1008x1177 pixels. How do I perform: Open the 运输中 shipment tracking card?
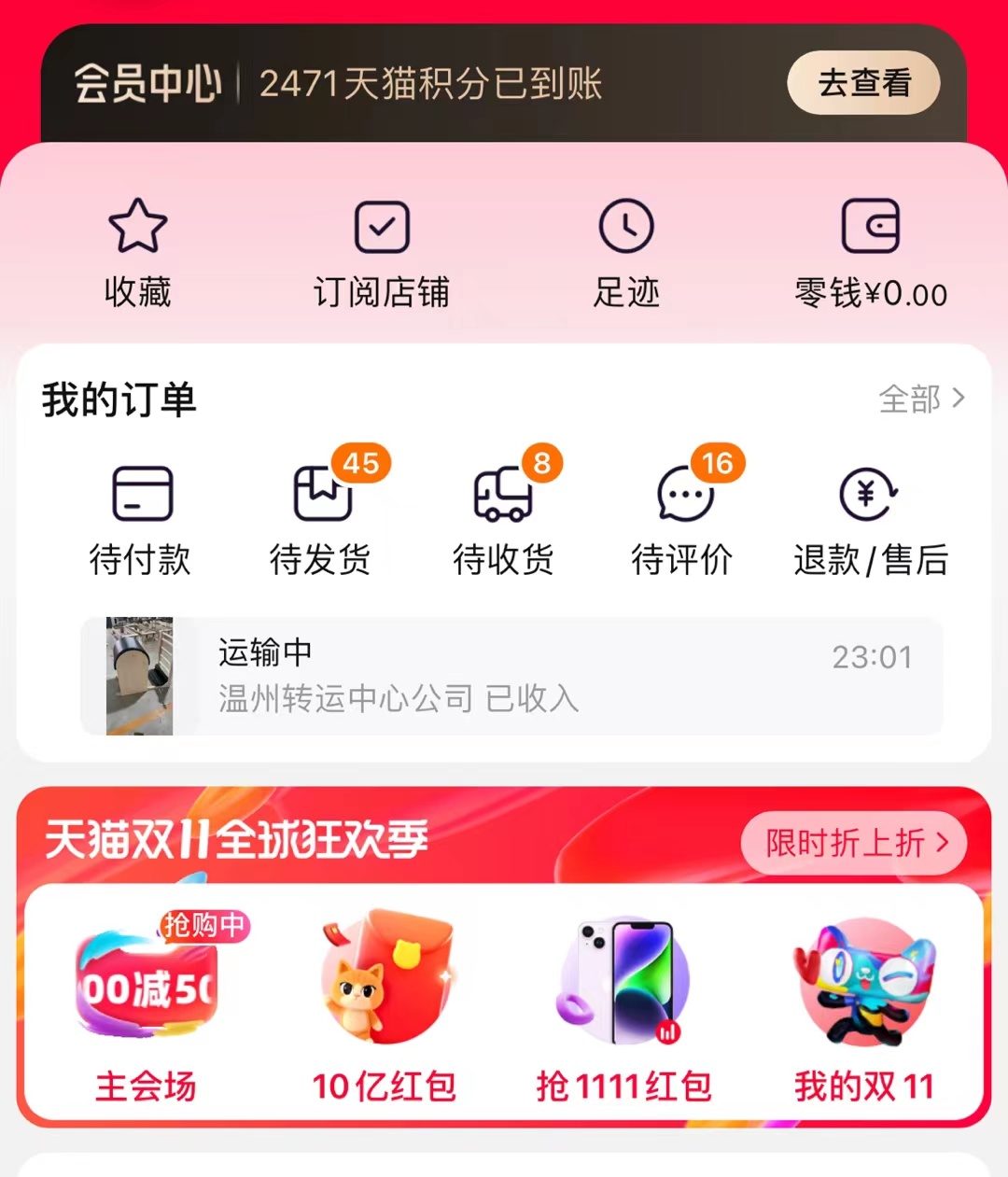[511, 676]
